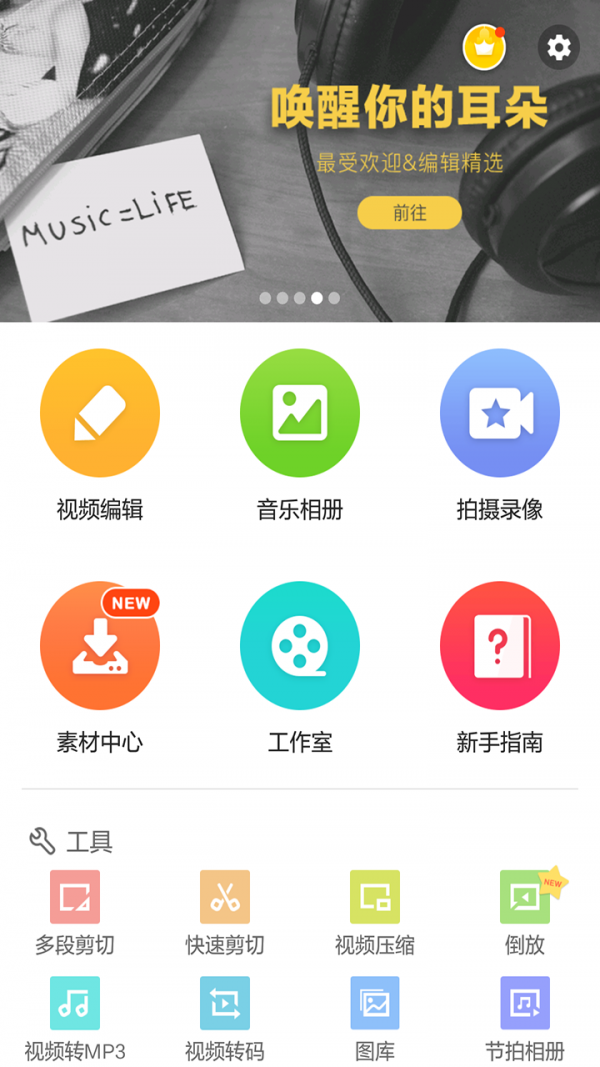Launch 视频转码 transcoding tool
This screenshot has height=1067, width=600.
pyautogui.click(x=225, y=1003)
